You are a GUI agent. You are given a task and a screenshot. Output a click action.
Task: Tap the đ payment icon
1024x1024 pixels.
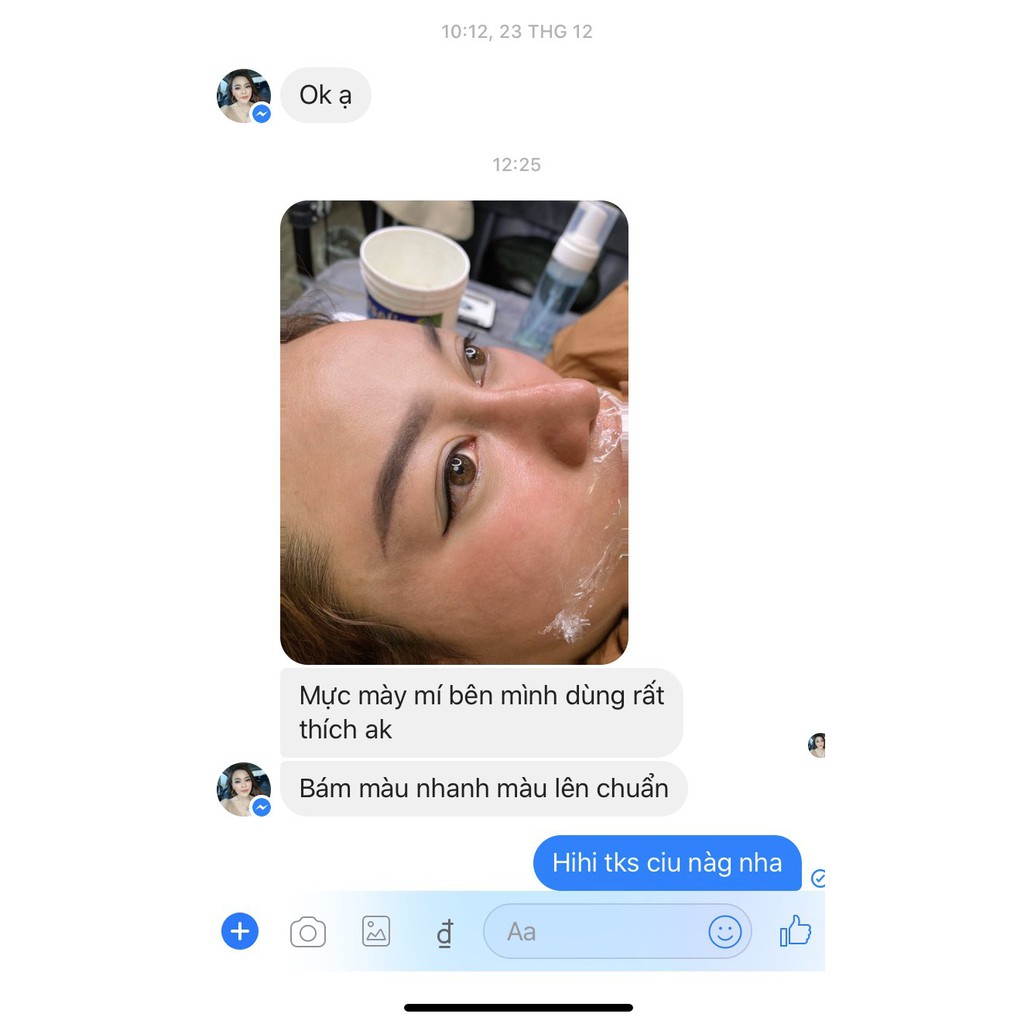[445, 934]
